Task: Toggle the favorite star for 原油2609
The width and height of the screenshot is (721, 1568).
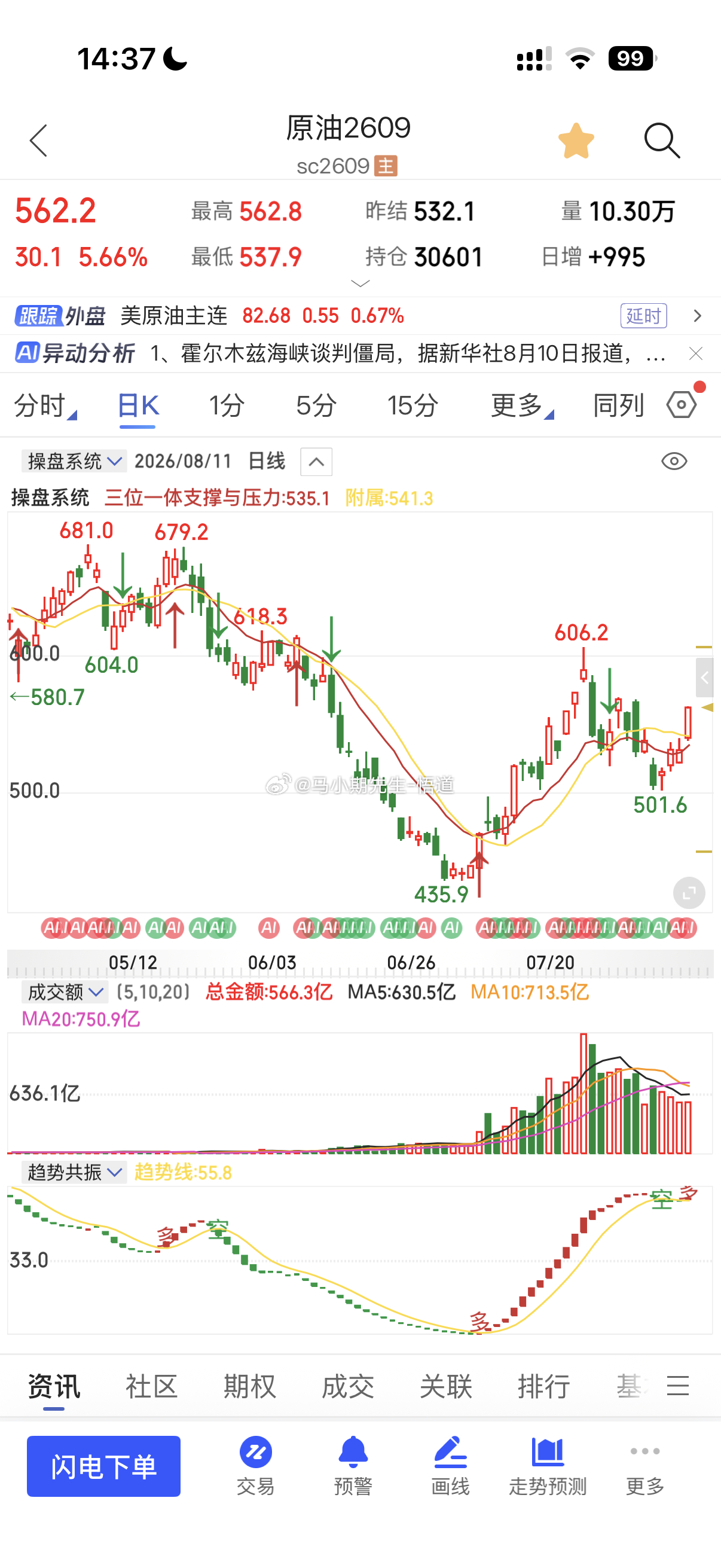Action: pos(576,141)
